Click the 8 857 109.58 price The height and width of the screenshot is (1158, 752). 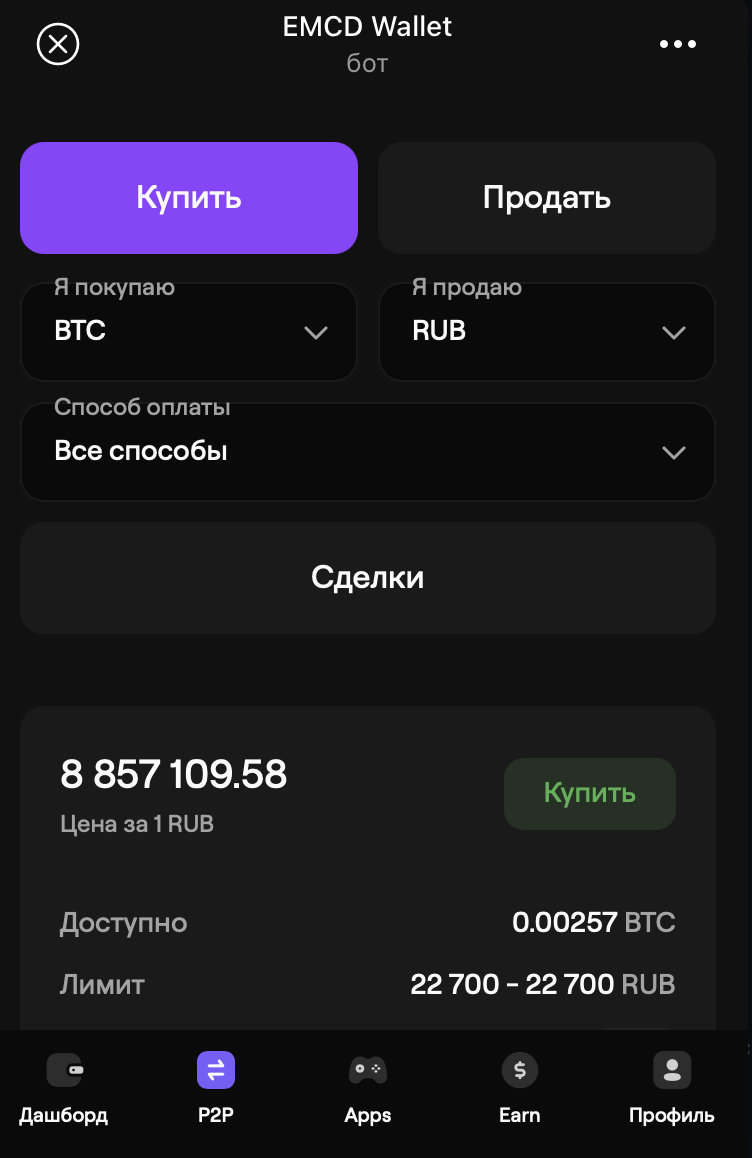click(x=173, y=774)
